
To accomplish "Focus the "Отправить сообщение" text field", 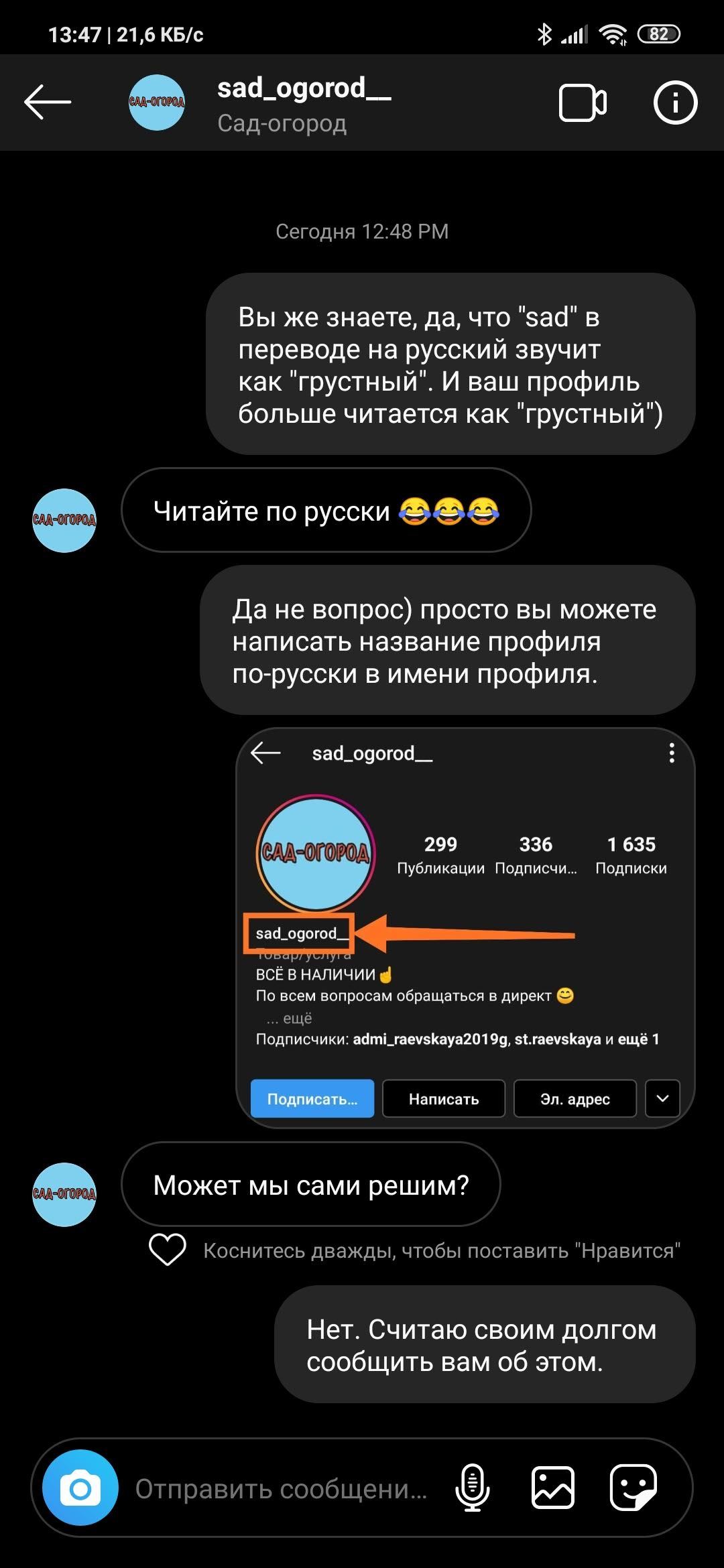I will click(x=282, y=1489).
